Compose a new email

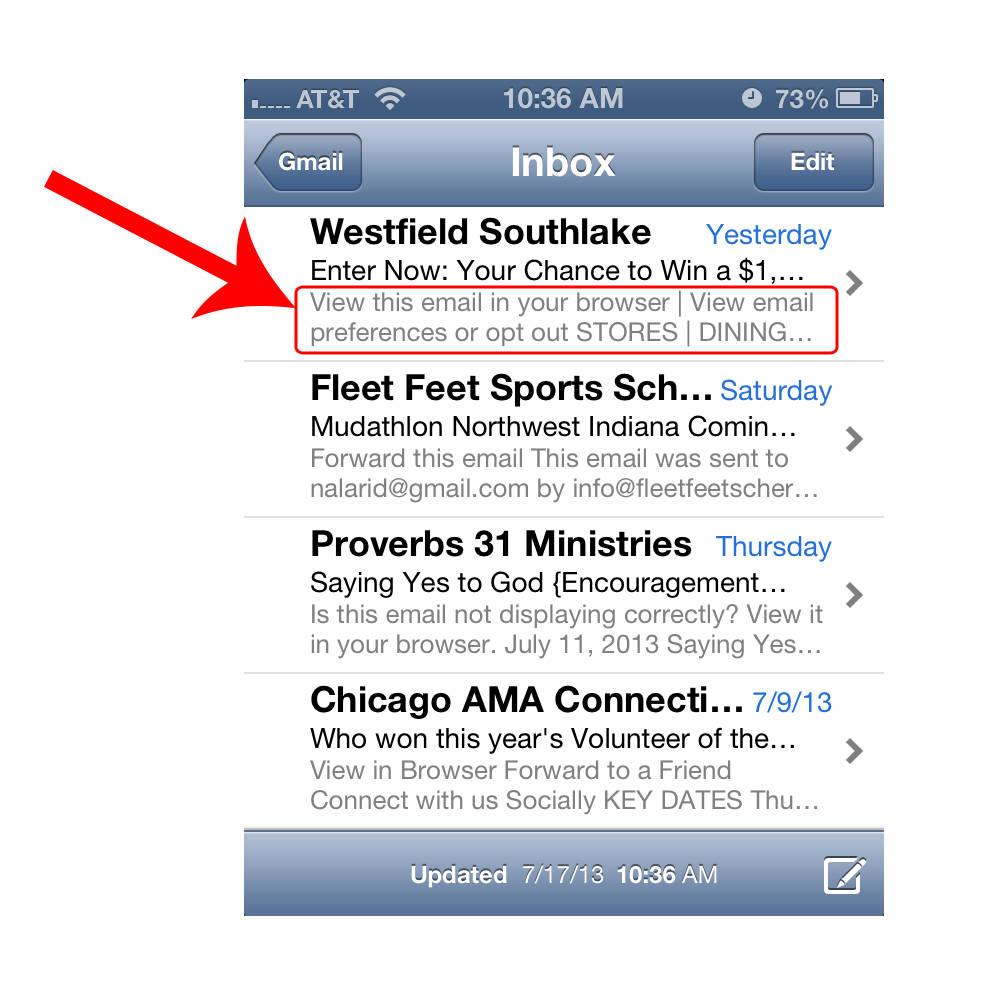(x=843, y=875)
